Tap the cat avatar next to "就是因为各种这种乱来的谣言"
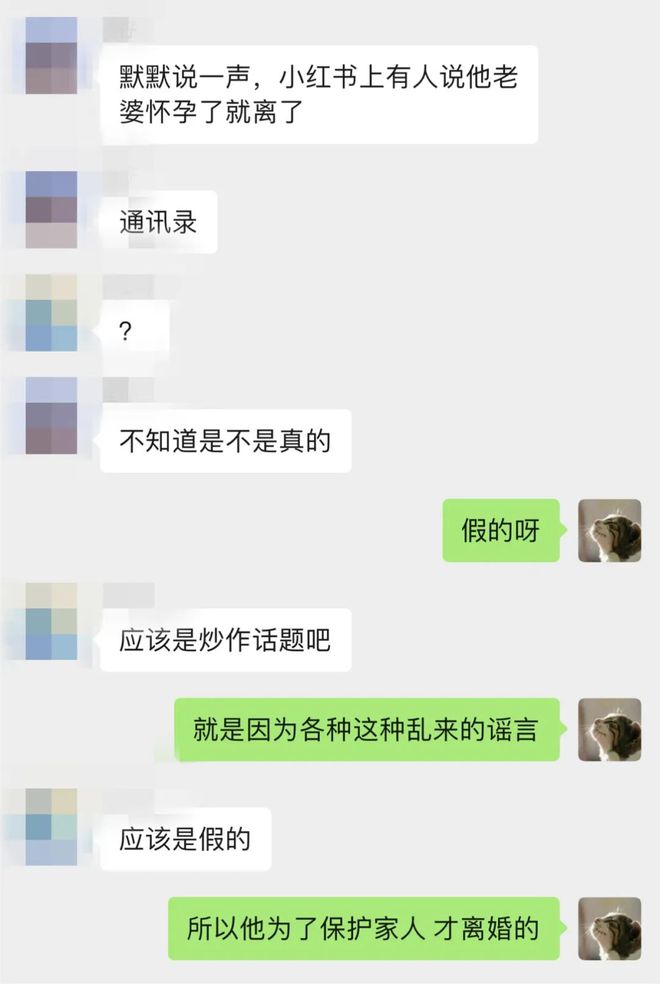The image size is (660, 984). tap(609, 729)
